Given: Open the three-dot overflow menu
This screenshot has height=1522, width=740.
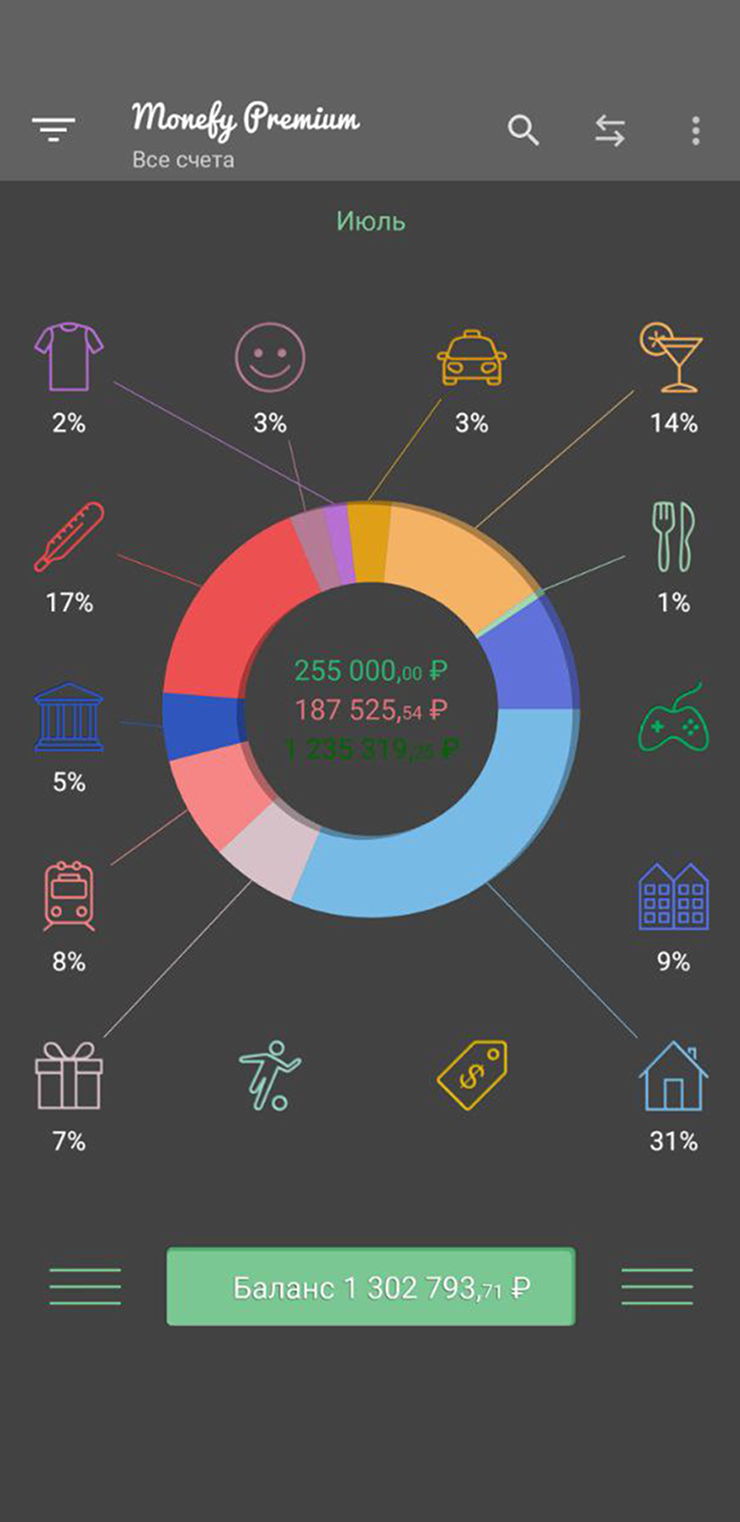Looking at the screenshot, I should pyautogui.click(x=696, y=131).
